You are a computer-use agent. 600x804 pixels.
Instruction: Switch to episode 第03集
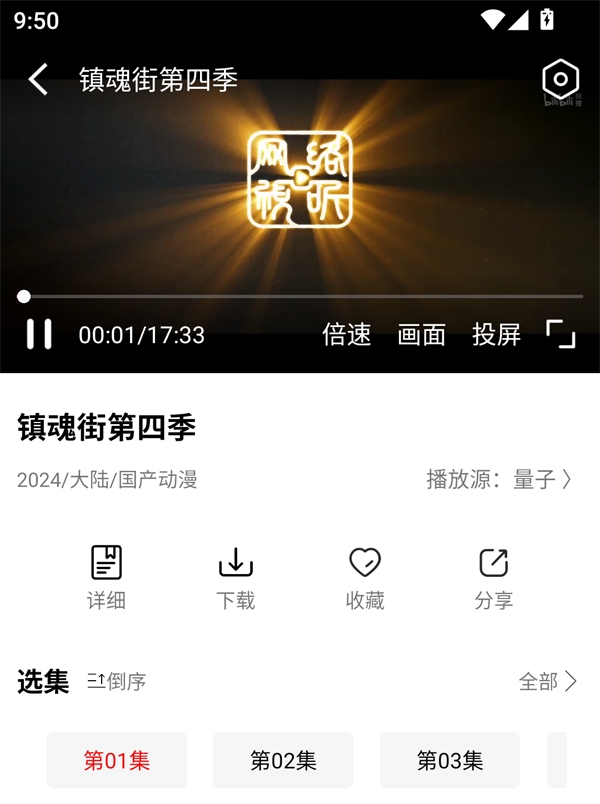pyautogui.click(x=450, y=760)
